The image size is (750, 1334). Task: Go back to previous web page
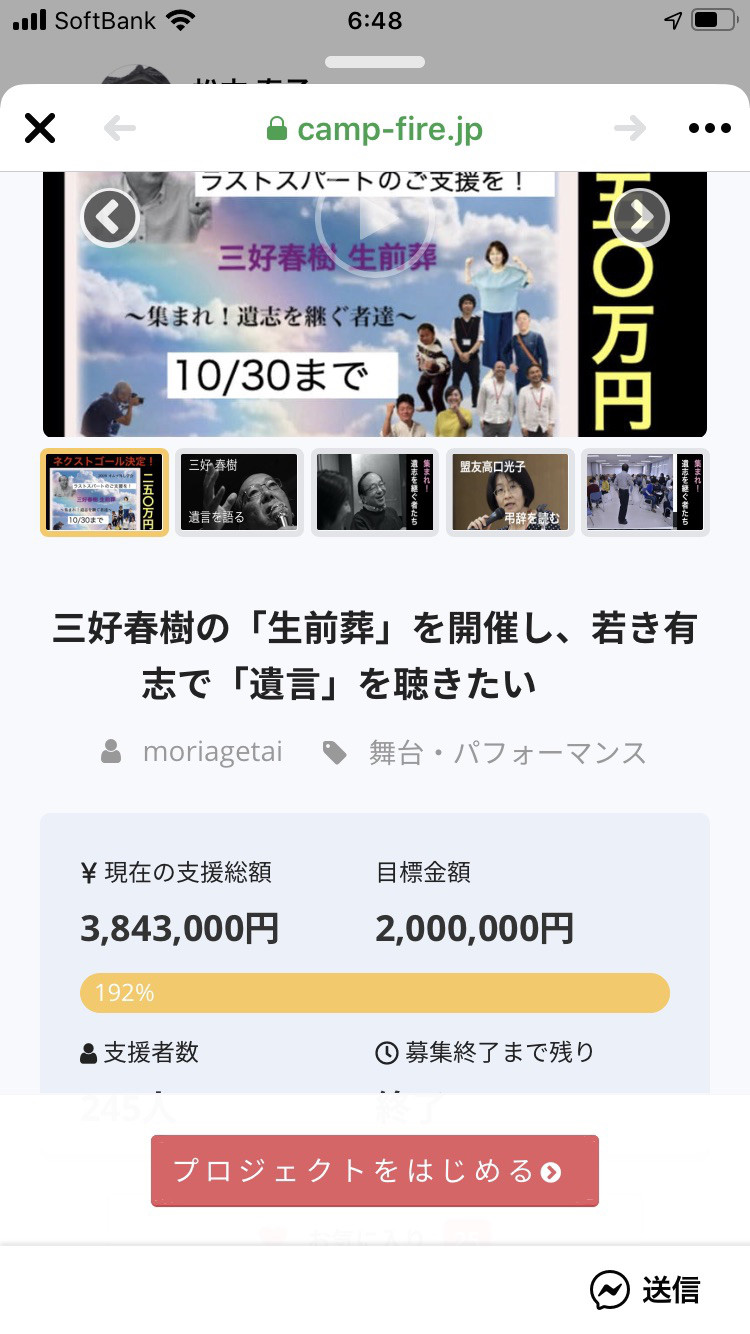pyautogui.click(x=120, y=128)
